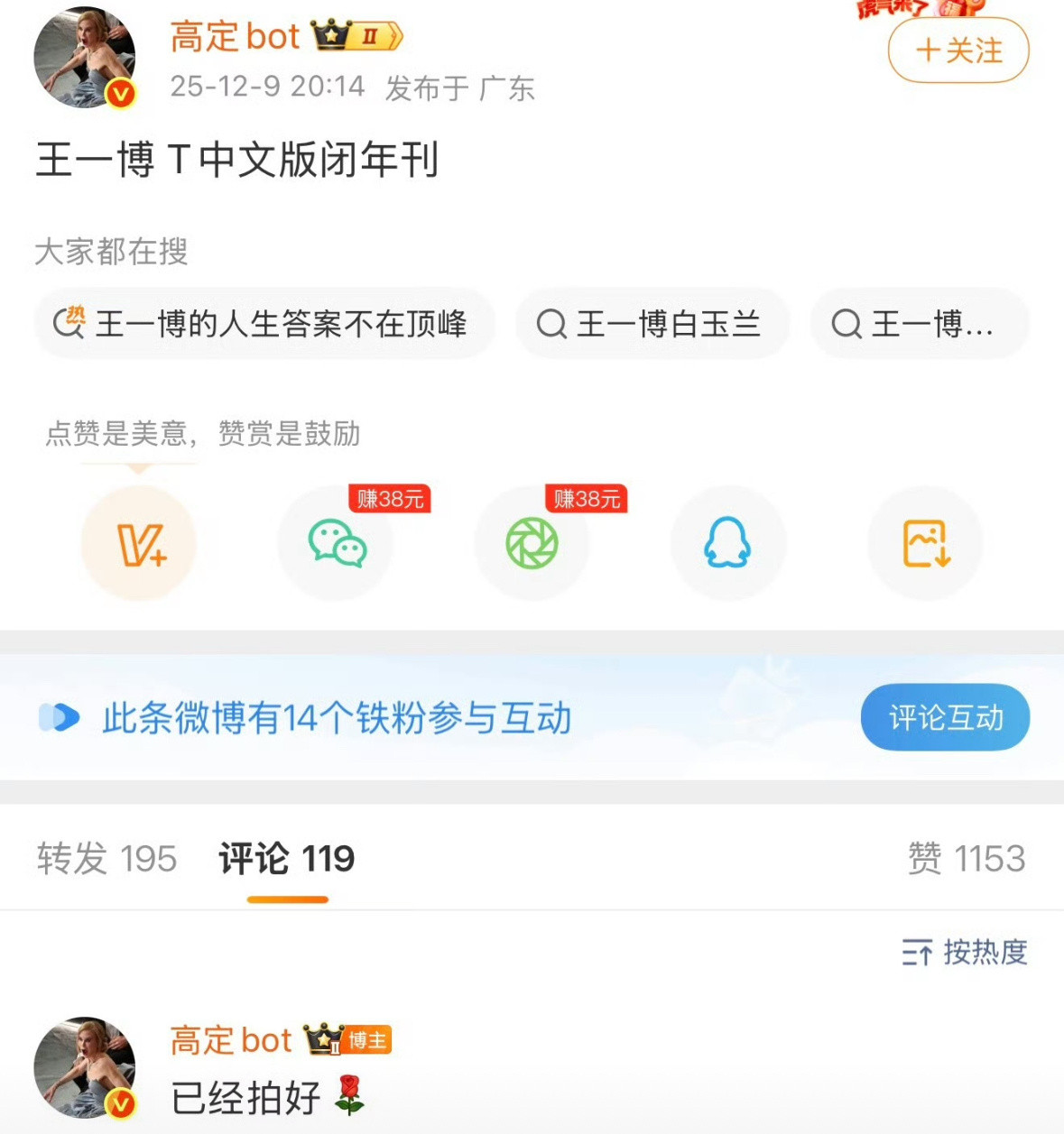Image resolution: width=1064 pixels, height=1134 pixels.
Task: Tap the save-image download icon
Action: [x=926, y=543]
